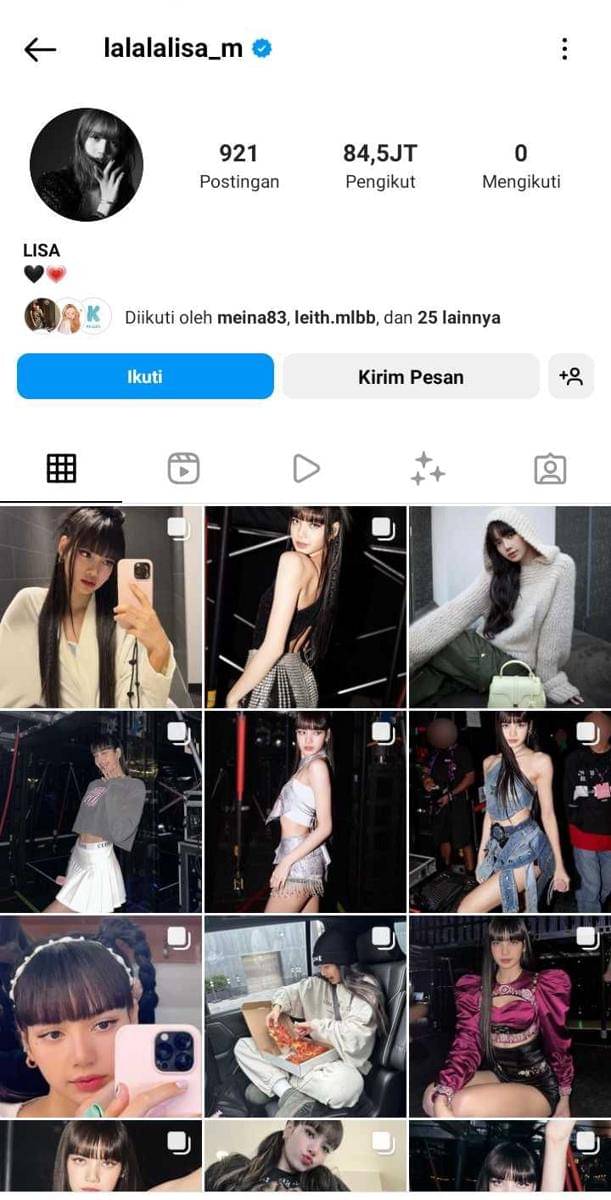Switch to the video play tab
The height and width of the screenshot is (1200, 611).
coord(306,468)
